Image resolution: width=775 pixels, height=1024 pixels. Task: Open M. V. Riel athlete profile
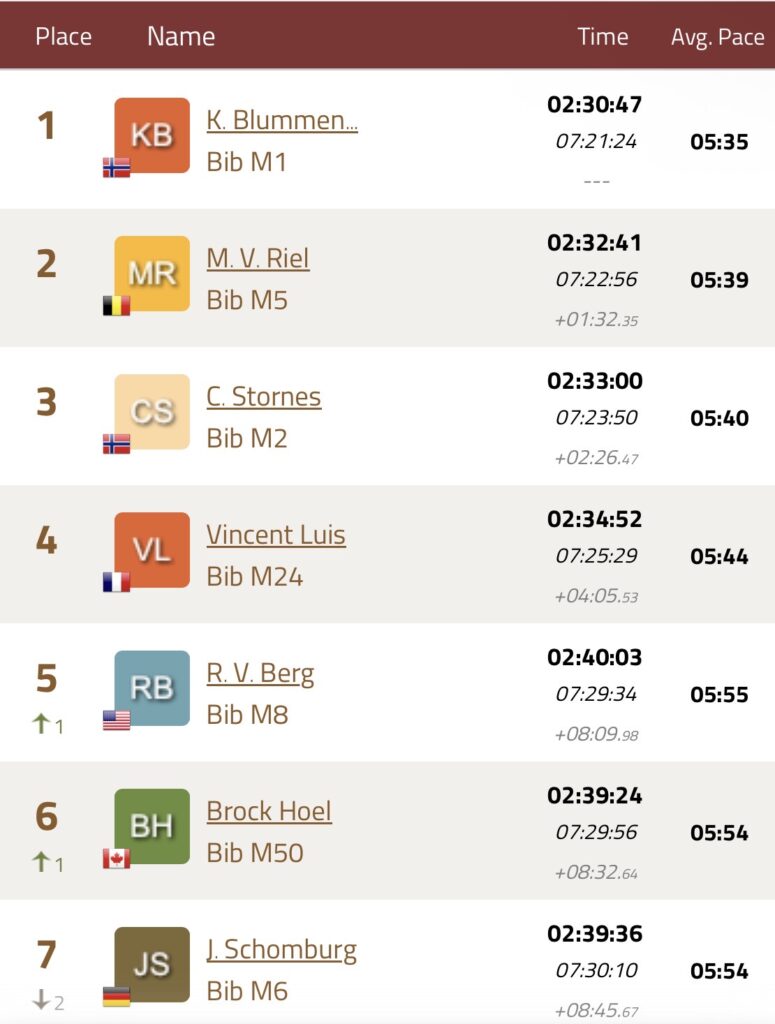257,259
